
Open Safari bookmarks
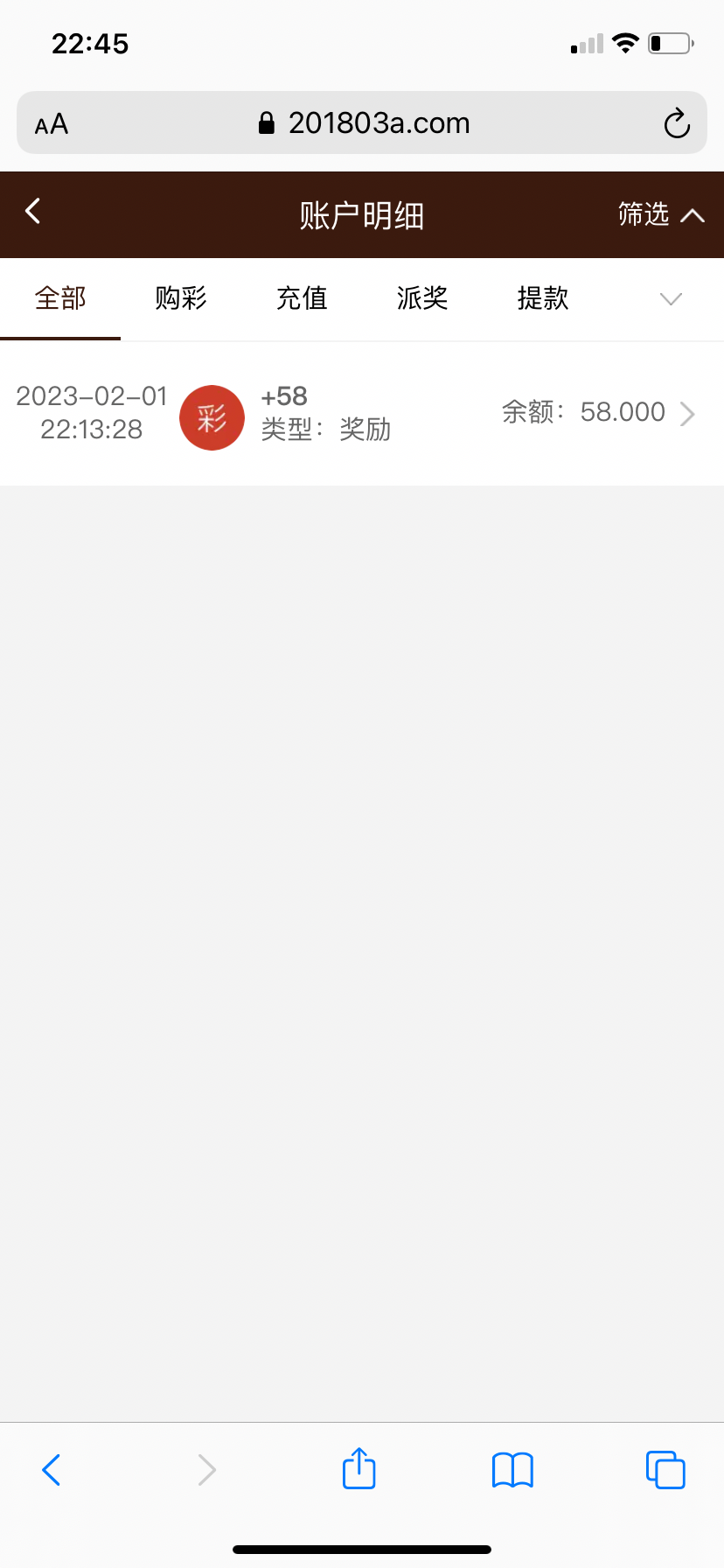click(x=512, y=1470)
